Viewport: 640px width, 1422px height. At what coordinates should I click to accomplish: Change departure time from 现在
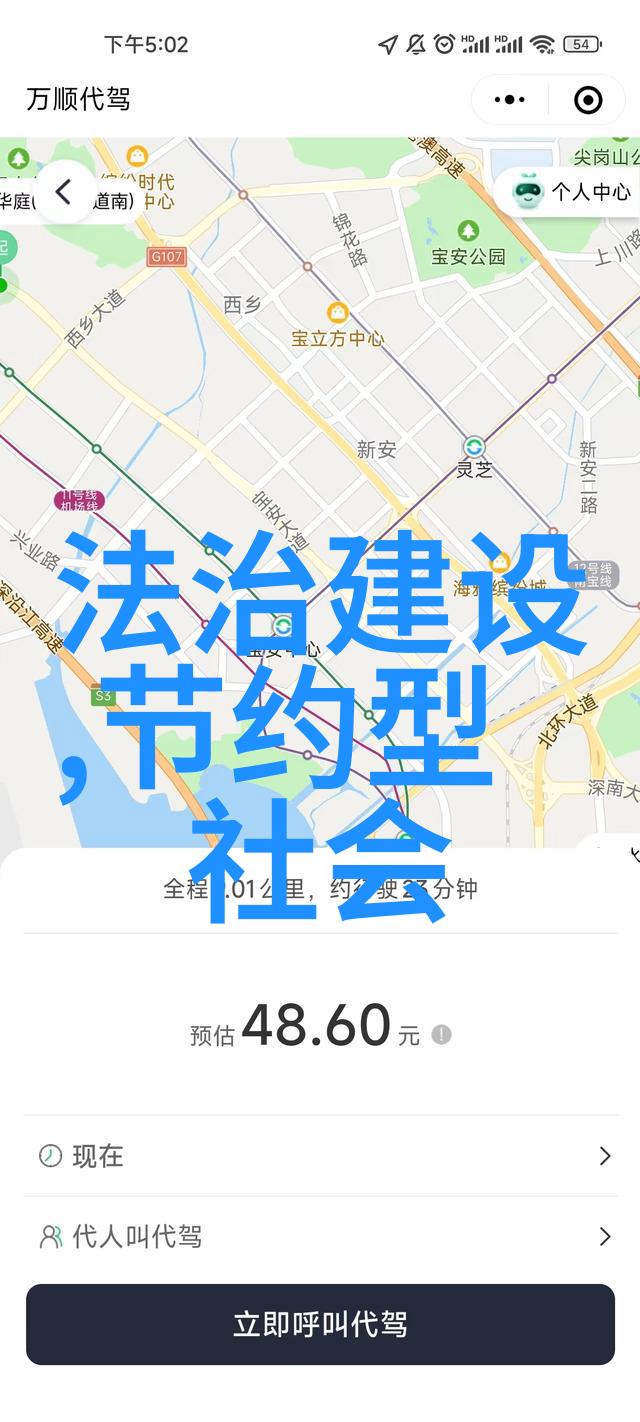point(320,1156)
